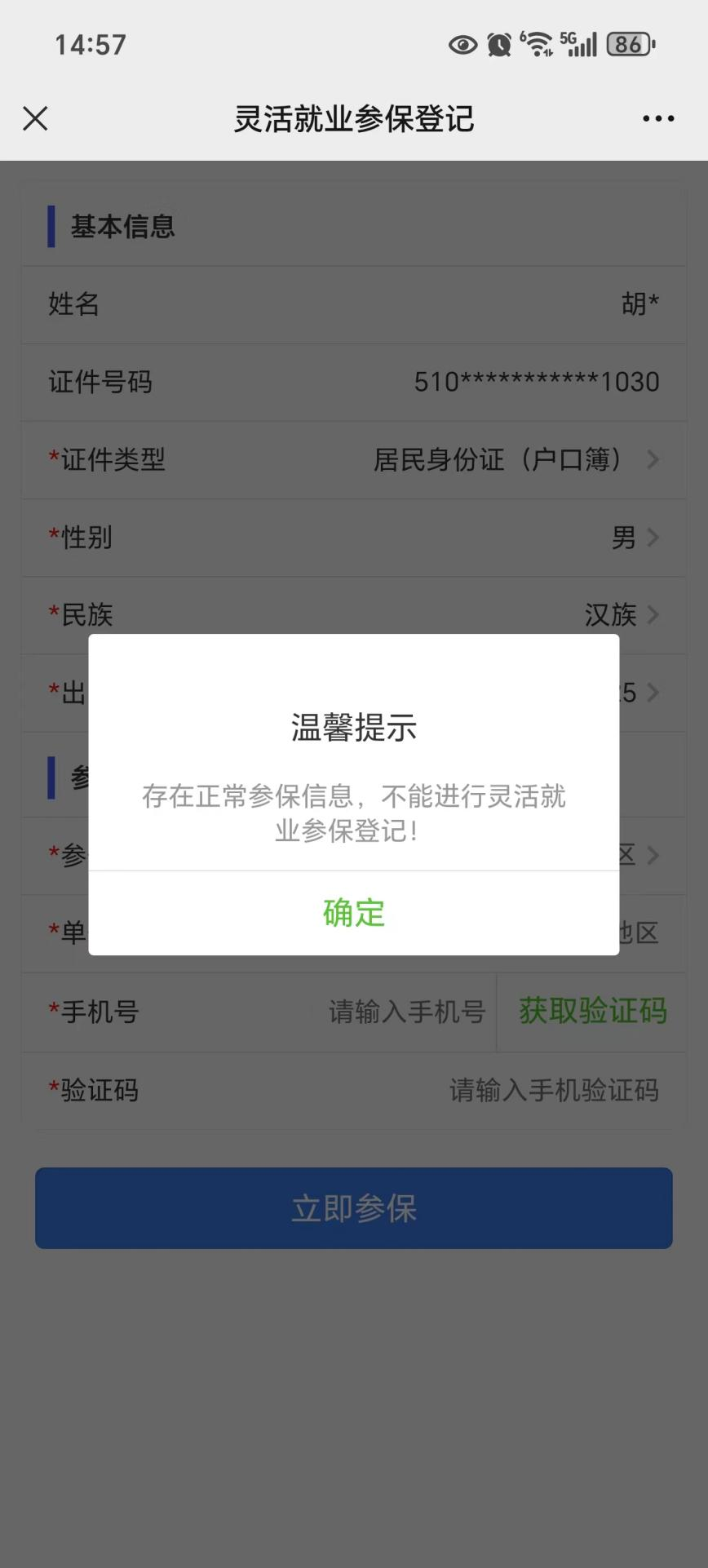
Task: Tap 确定 to dismiss the dialog
Action: click(x=354, y=913)
